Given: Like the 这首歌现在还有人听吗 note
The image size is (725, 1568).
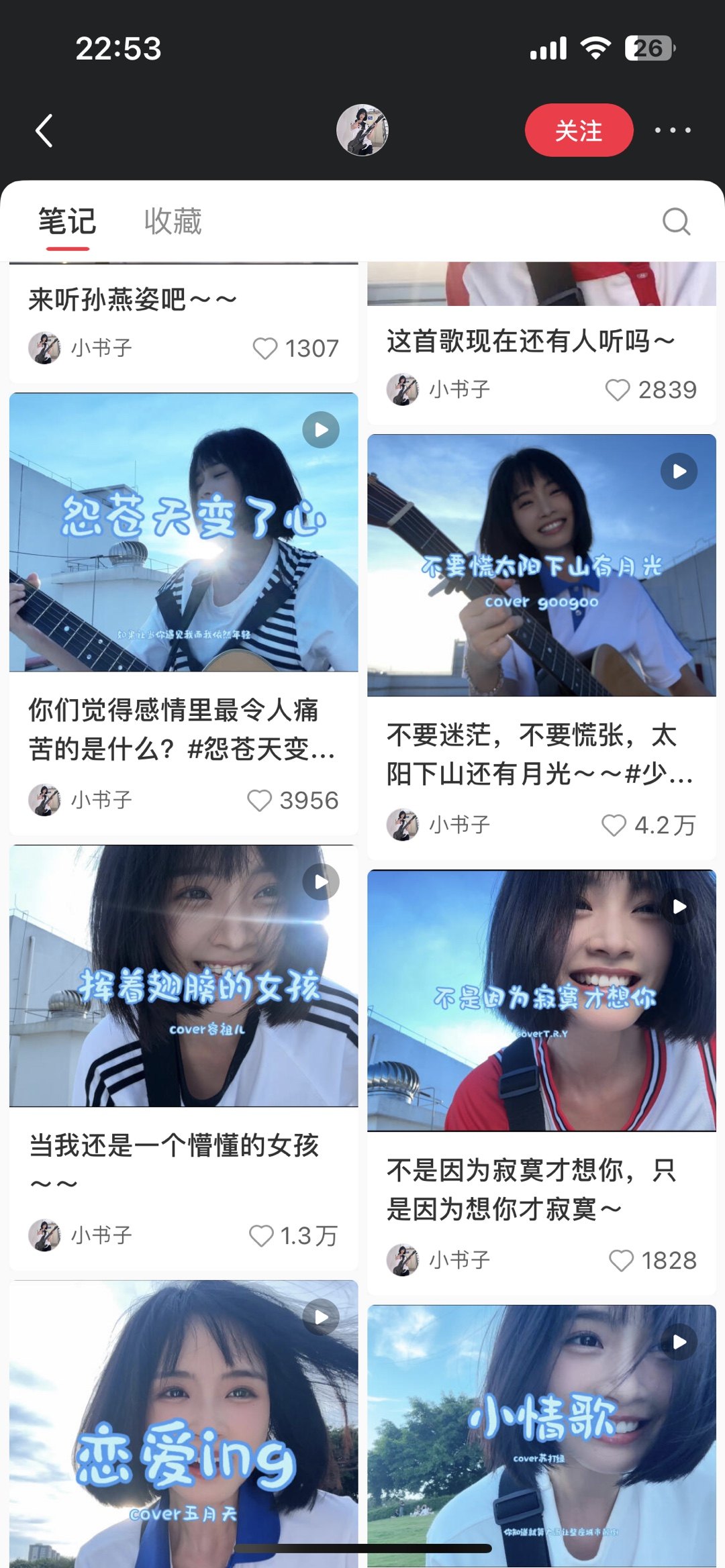Looking at the screenshot, I should pos(618,390).
